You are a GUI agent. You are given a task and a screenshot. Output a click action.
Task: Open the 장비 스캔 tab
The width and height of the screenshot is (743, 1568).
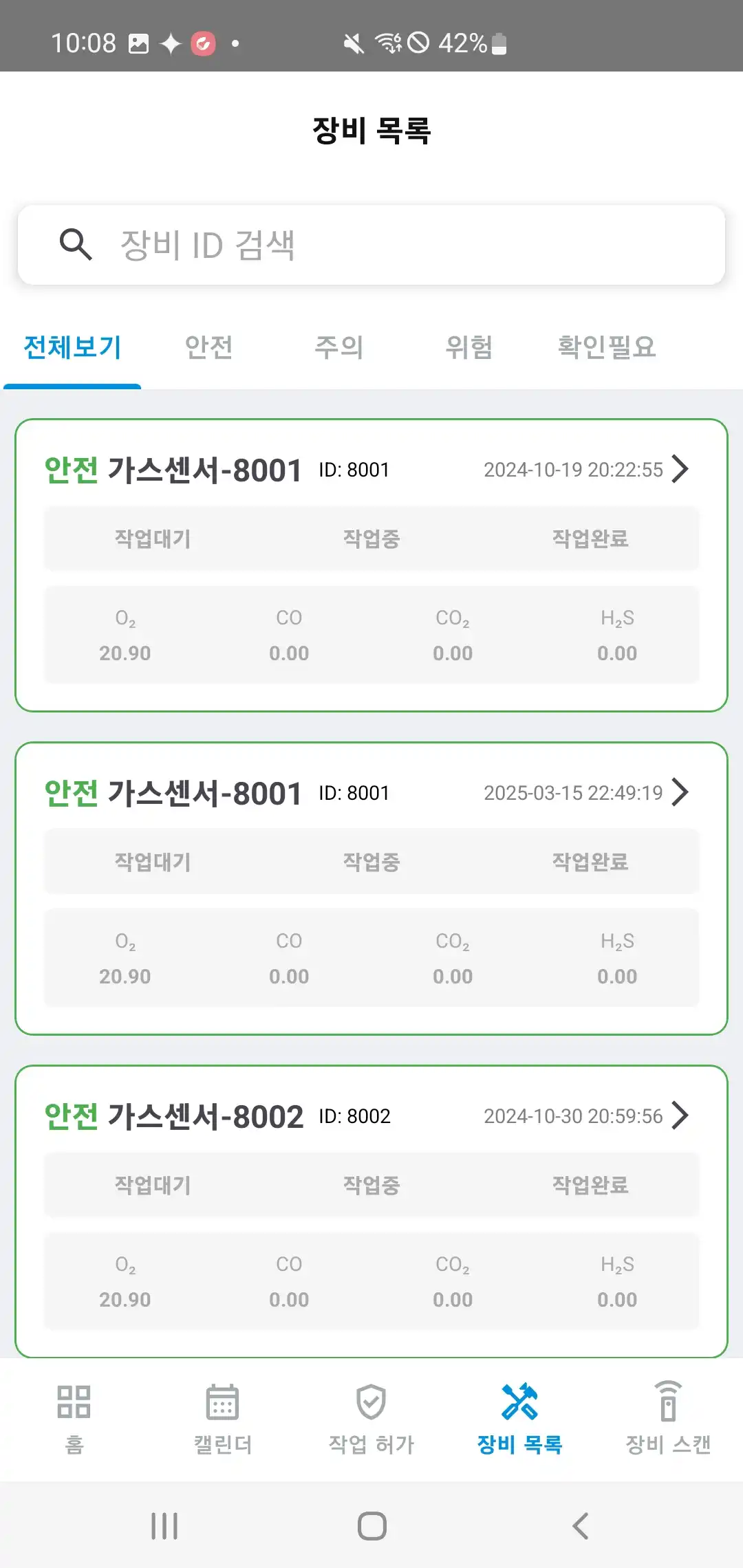667,1418
